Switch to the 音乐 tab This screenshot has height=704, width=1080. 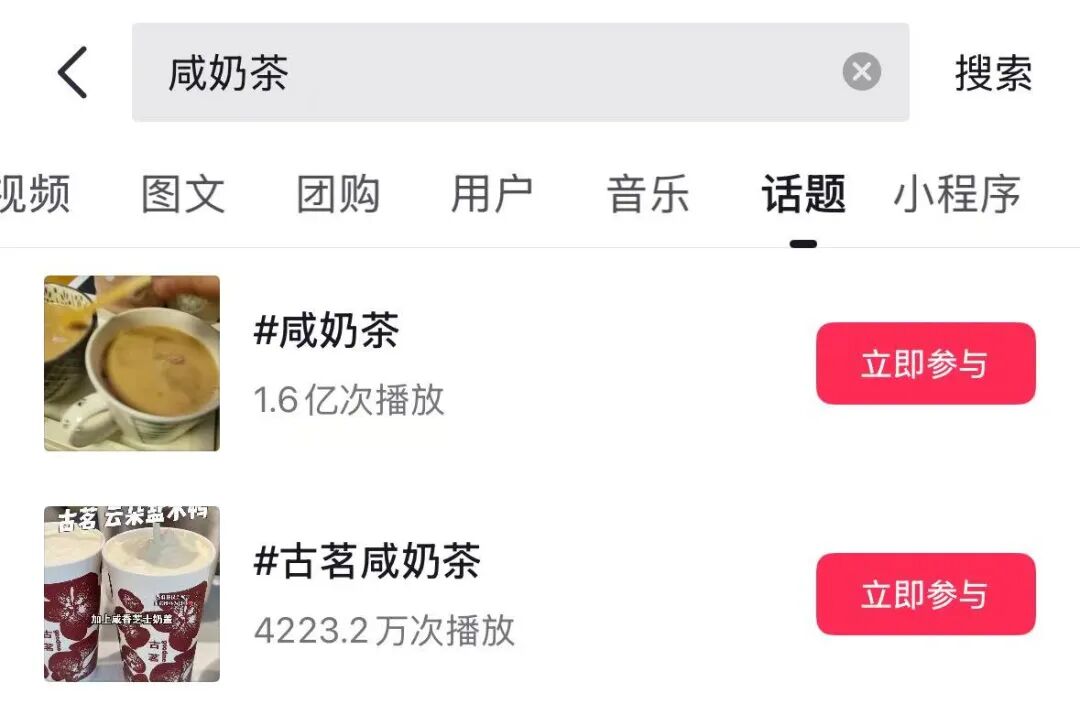tap(648, 194)
